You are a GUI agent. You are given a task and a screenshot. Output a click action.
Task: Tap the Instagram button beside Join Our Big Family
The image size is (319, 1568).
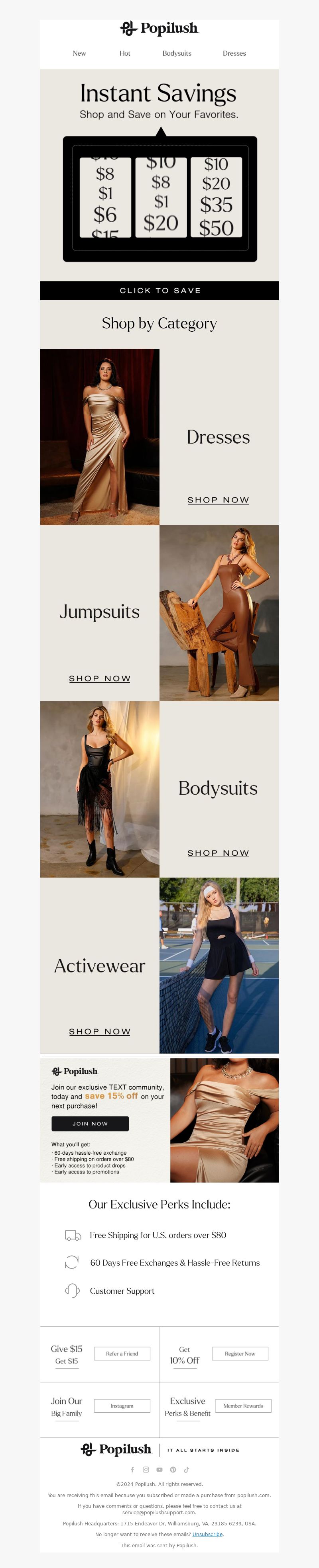click(122, 1406)
